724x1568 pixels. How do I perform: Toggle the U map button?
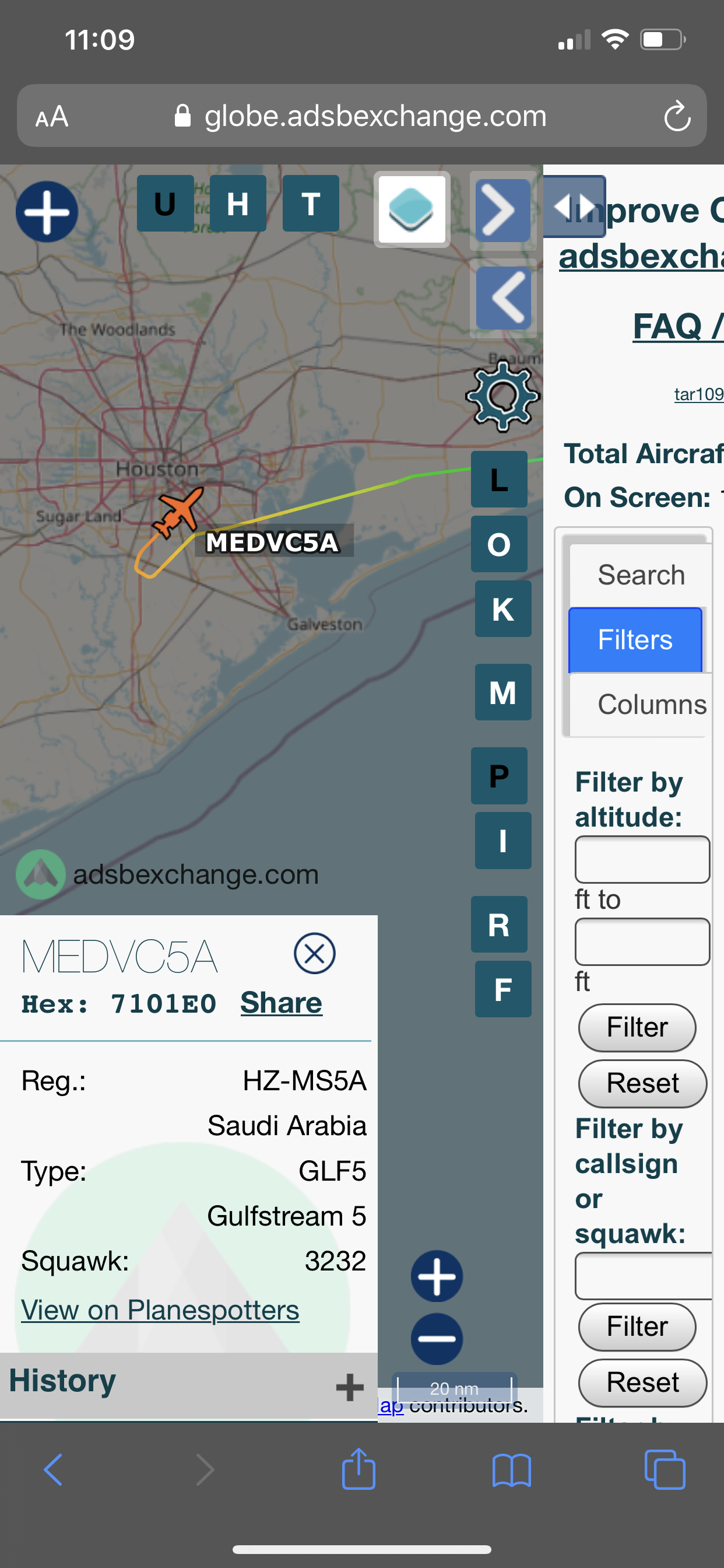[x=166, y=204]
